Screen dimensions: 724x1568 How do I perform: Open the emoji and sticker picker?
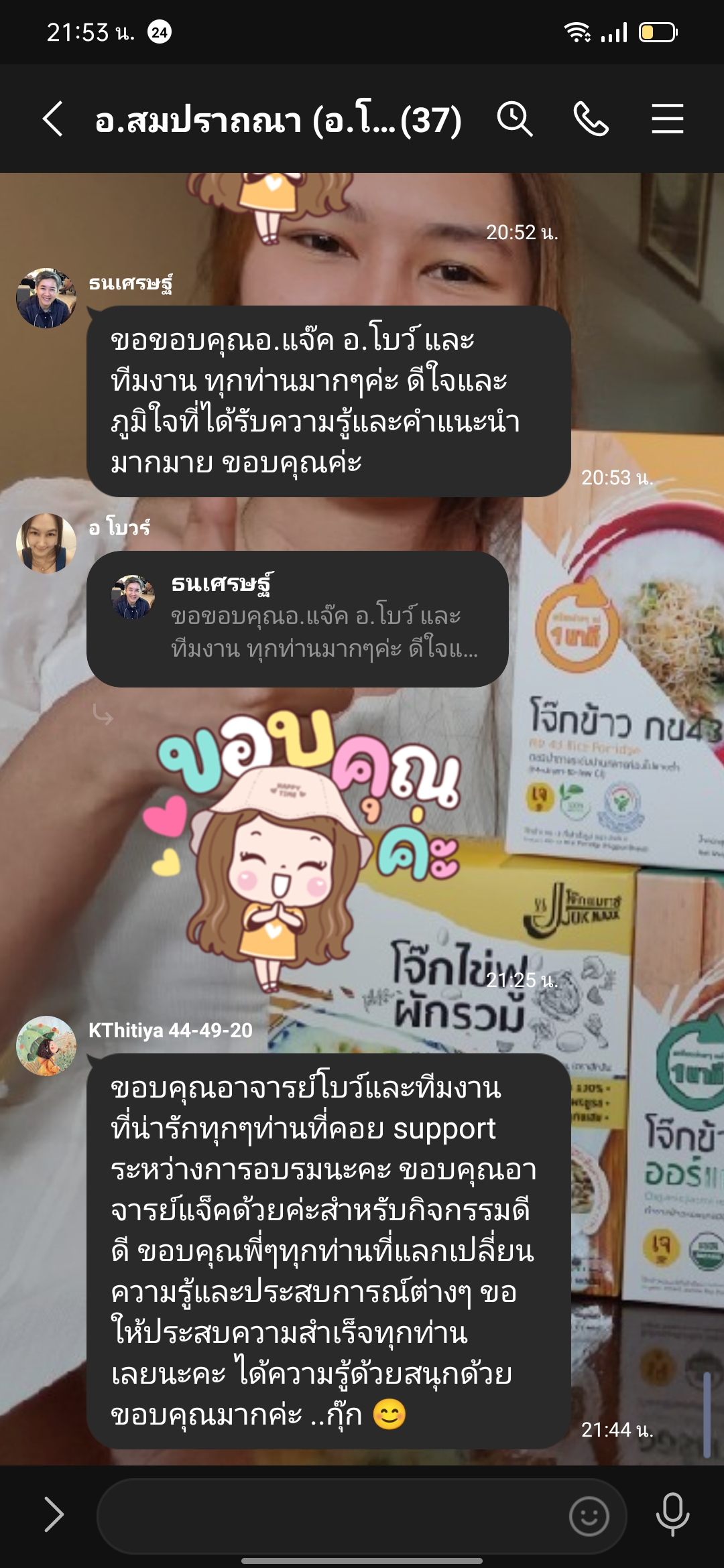(589, 1516)
